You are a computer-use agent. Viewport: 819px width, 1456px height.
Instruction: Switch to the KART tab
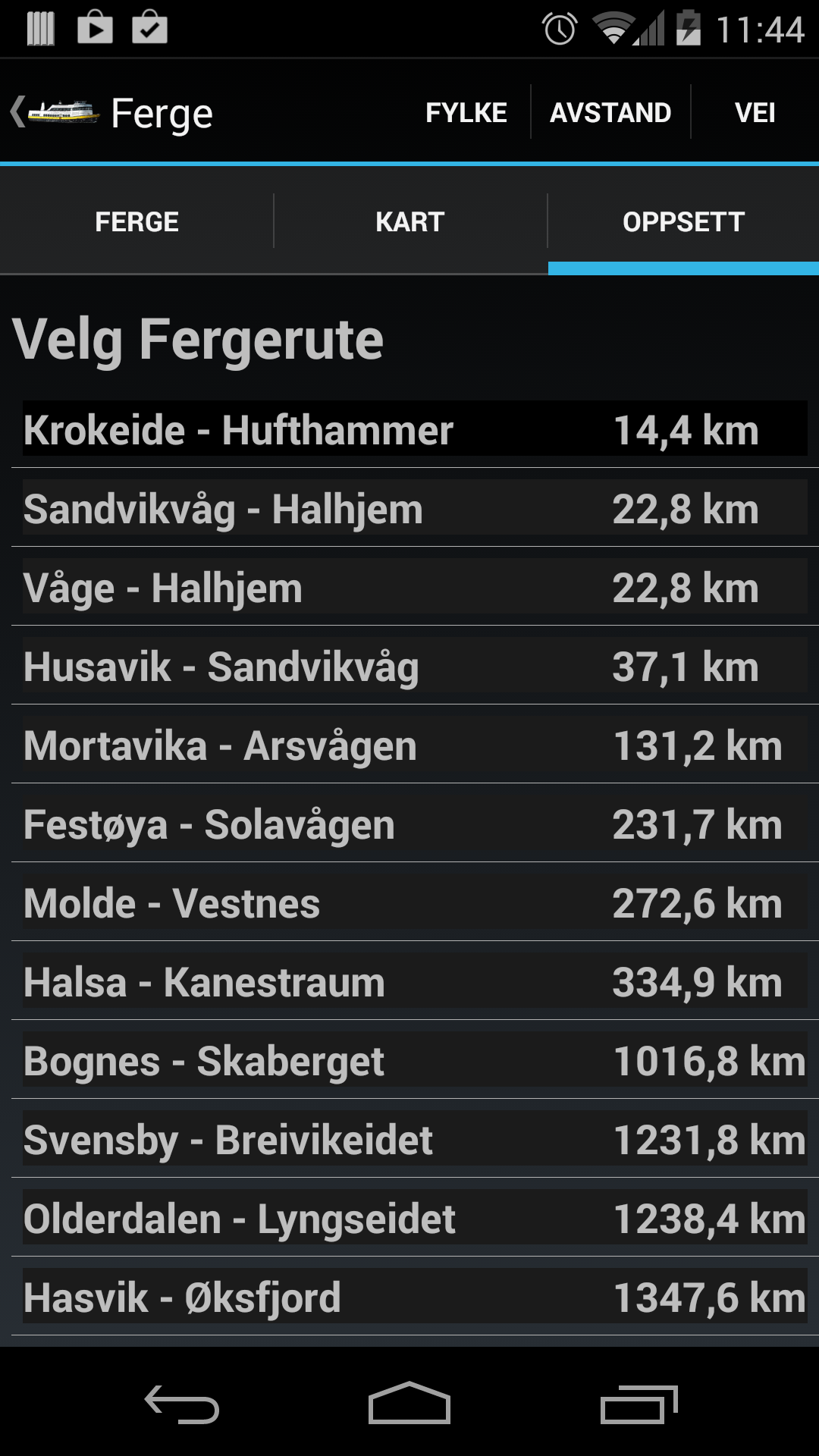tap(409, 221)
